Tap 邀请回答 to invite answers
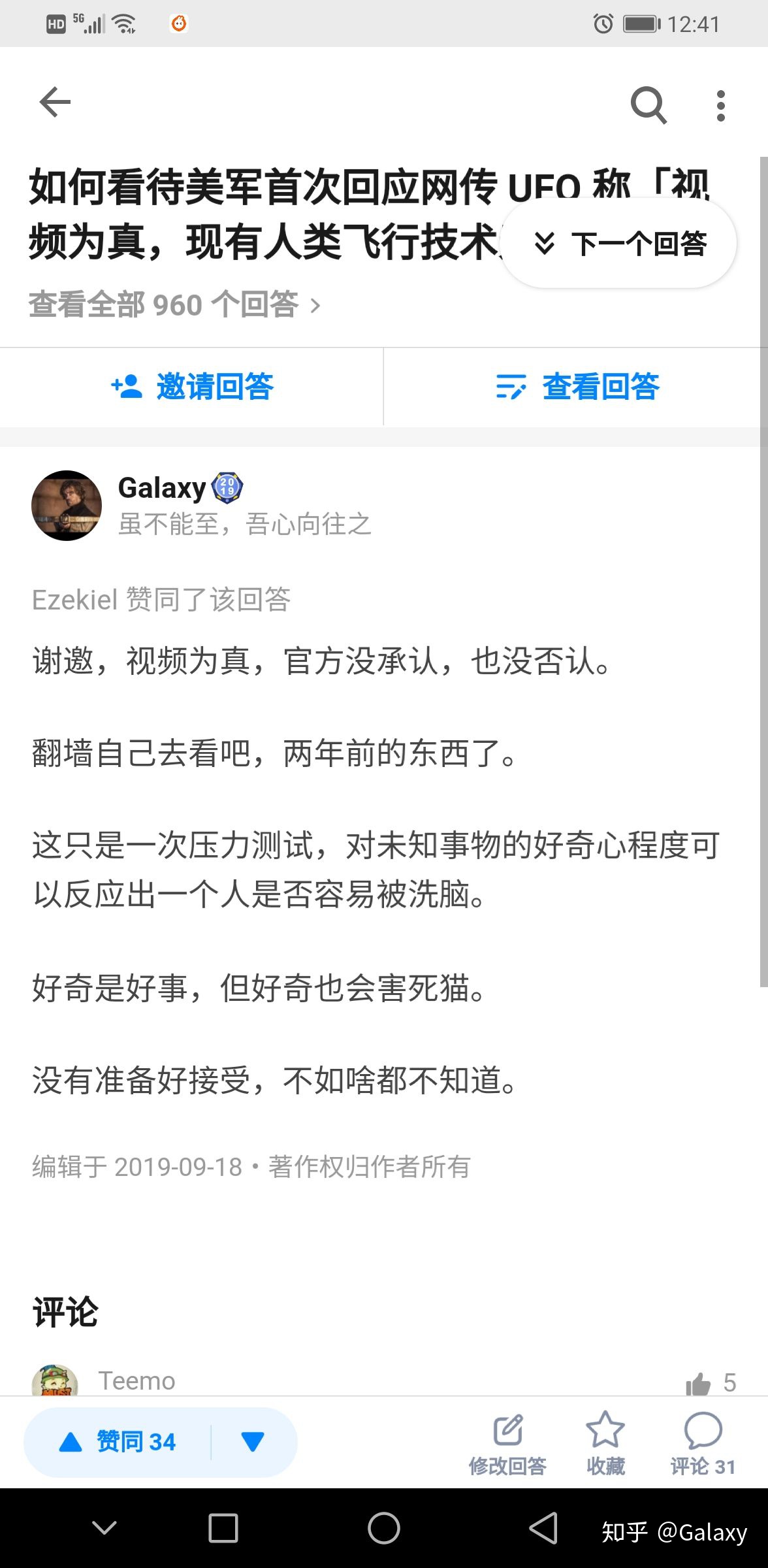The height and width of the screenshot is (1568, 768). click(192, 386)
